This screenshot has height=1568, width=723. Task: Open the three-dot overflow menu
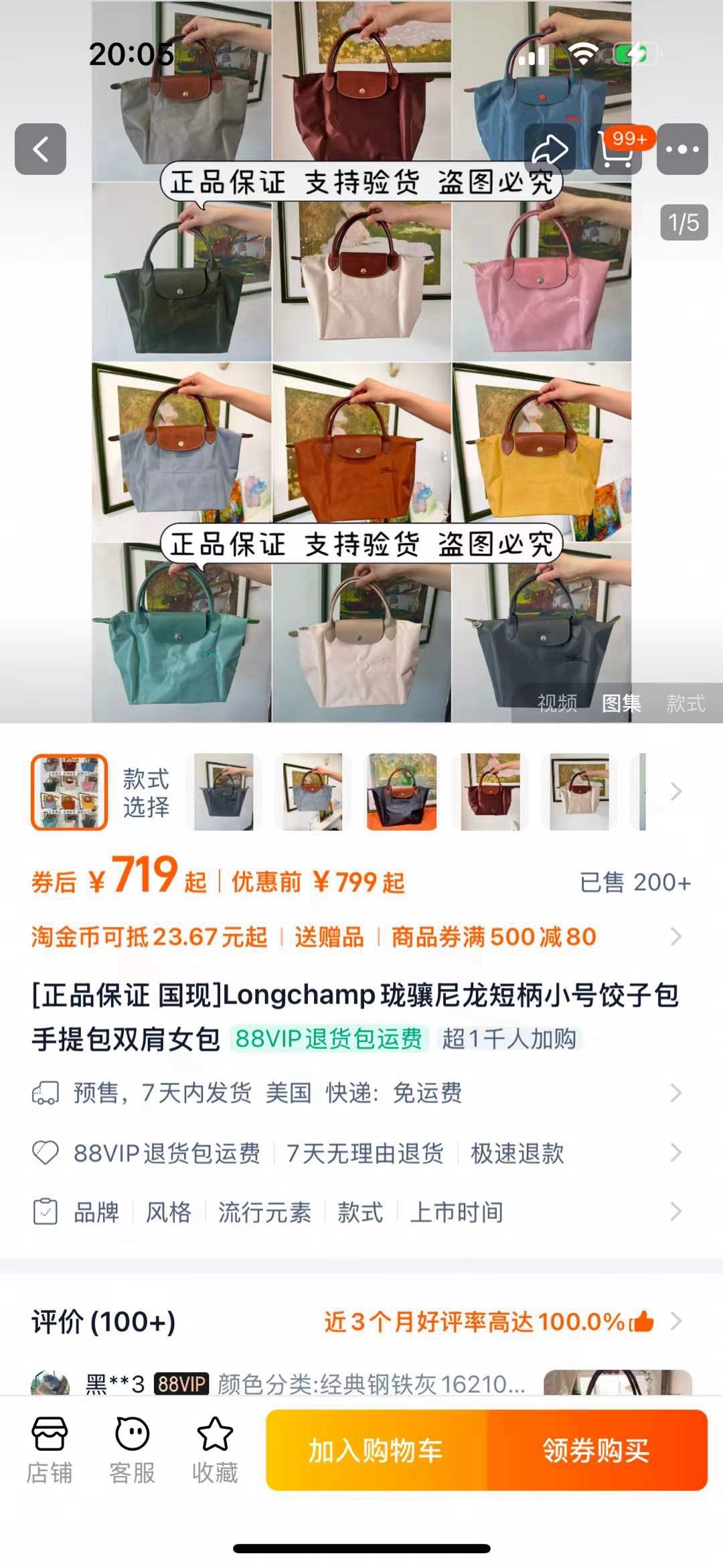[682, 149]
